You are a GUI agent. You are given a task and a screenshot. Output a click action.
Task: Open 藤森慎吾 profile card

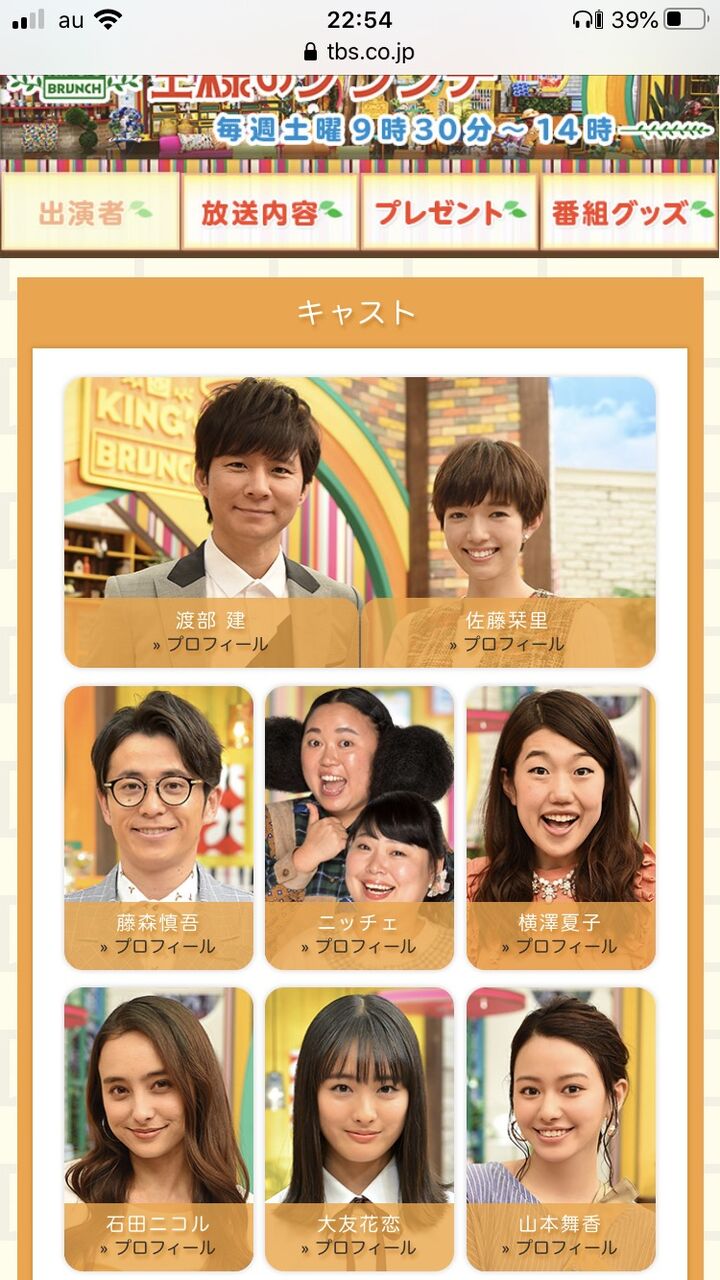click(159, 828)
